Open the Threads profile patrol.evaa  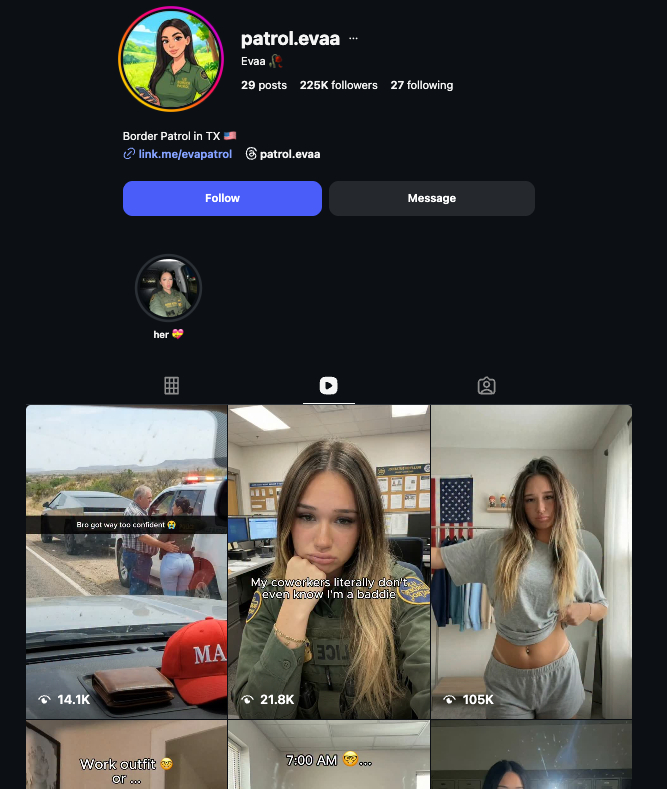pyautogui.click(x=288, y=154)
